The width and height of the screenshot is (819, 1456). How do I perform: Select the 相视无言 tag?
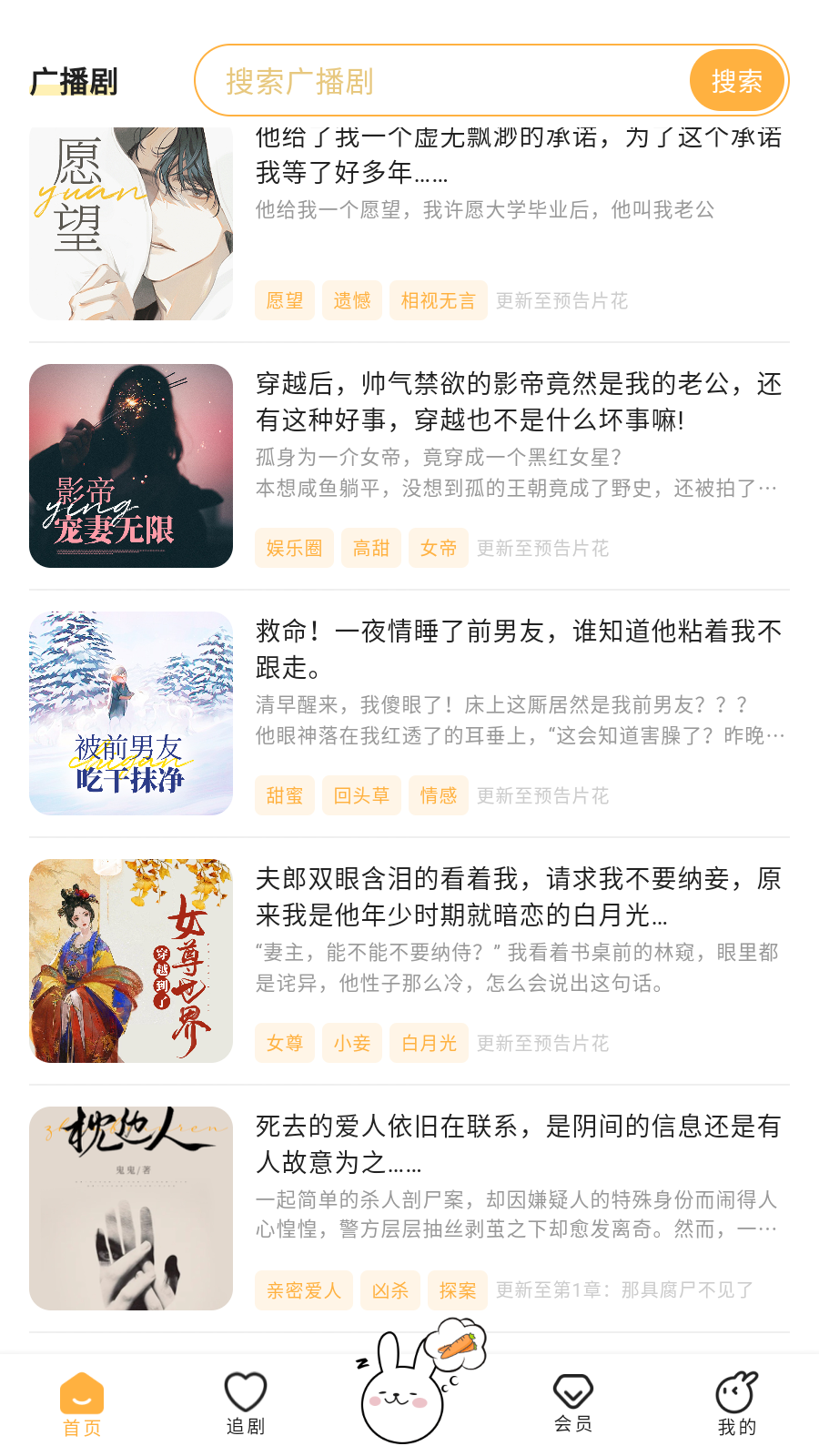pyautogui.click(x=438, y=300)
